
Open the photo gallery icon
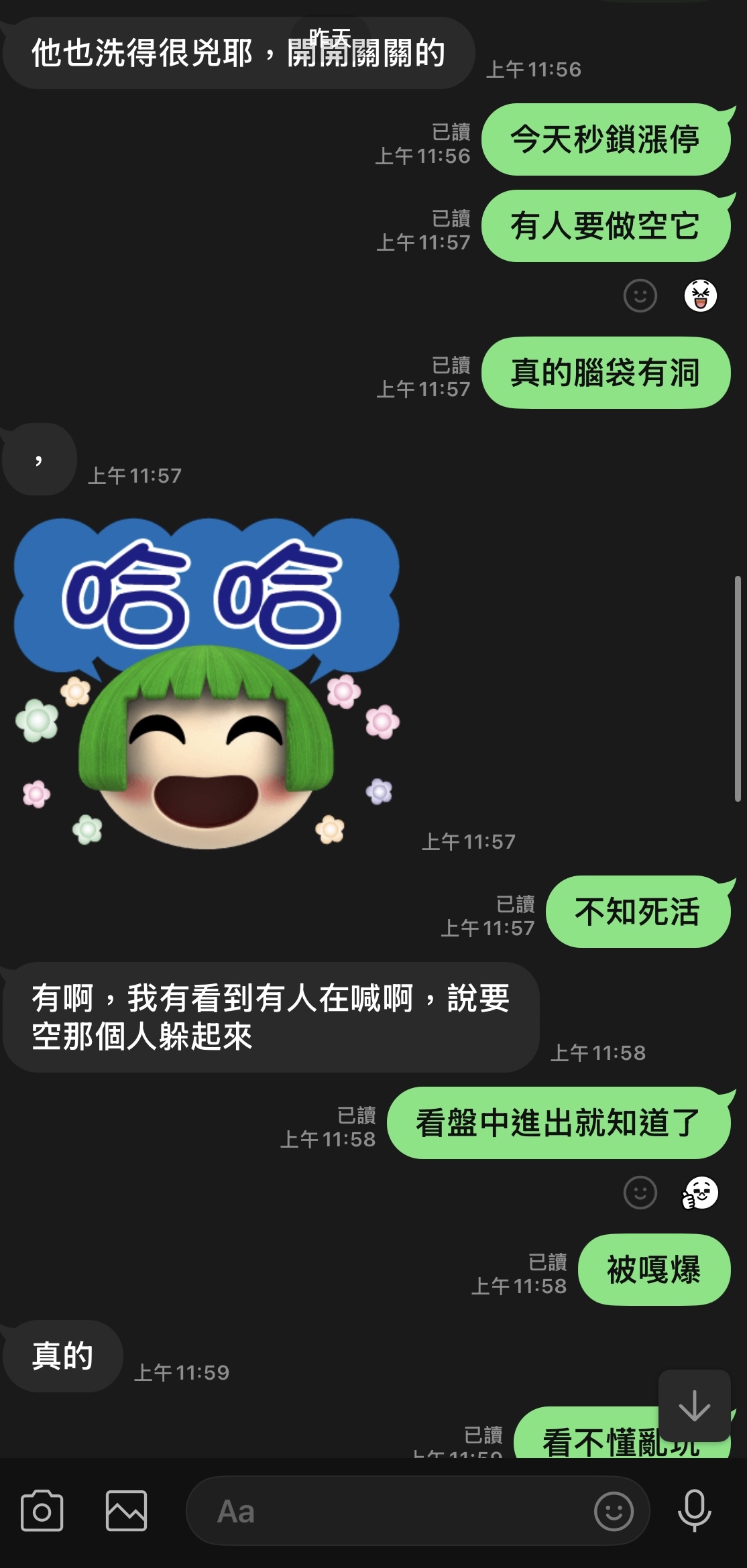[x=126, y=1511]
